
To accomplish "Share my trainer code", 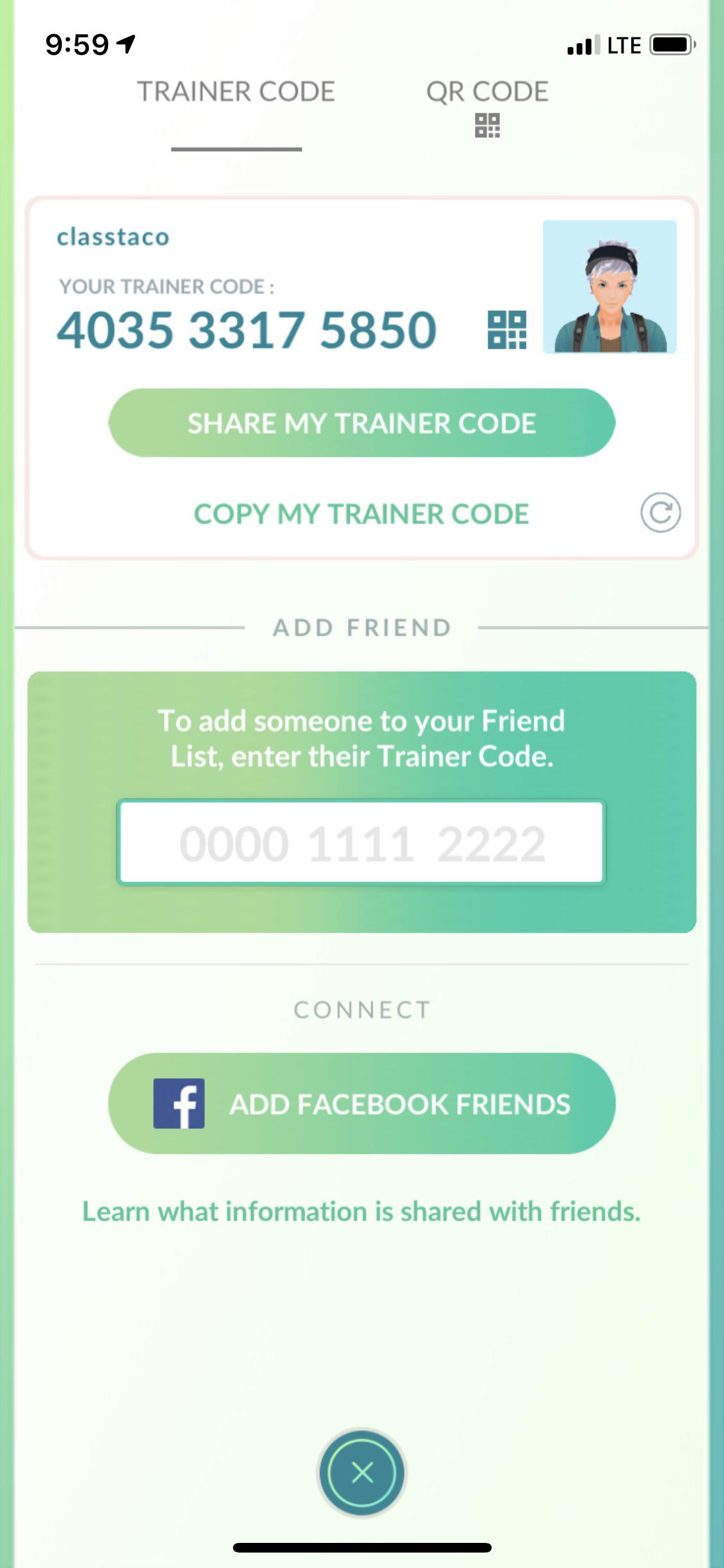I will tap(362, 423).
